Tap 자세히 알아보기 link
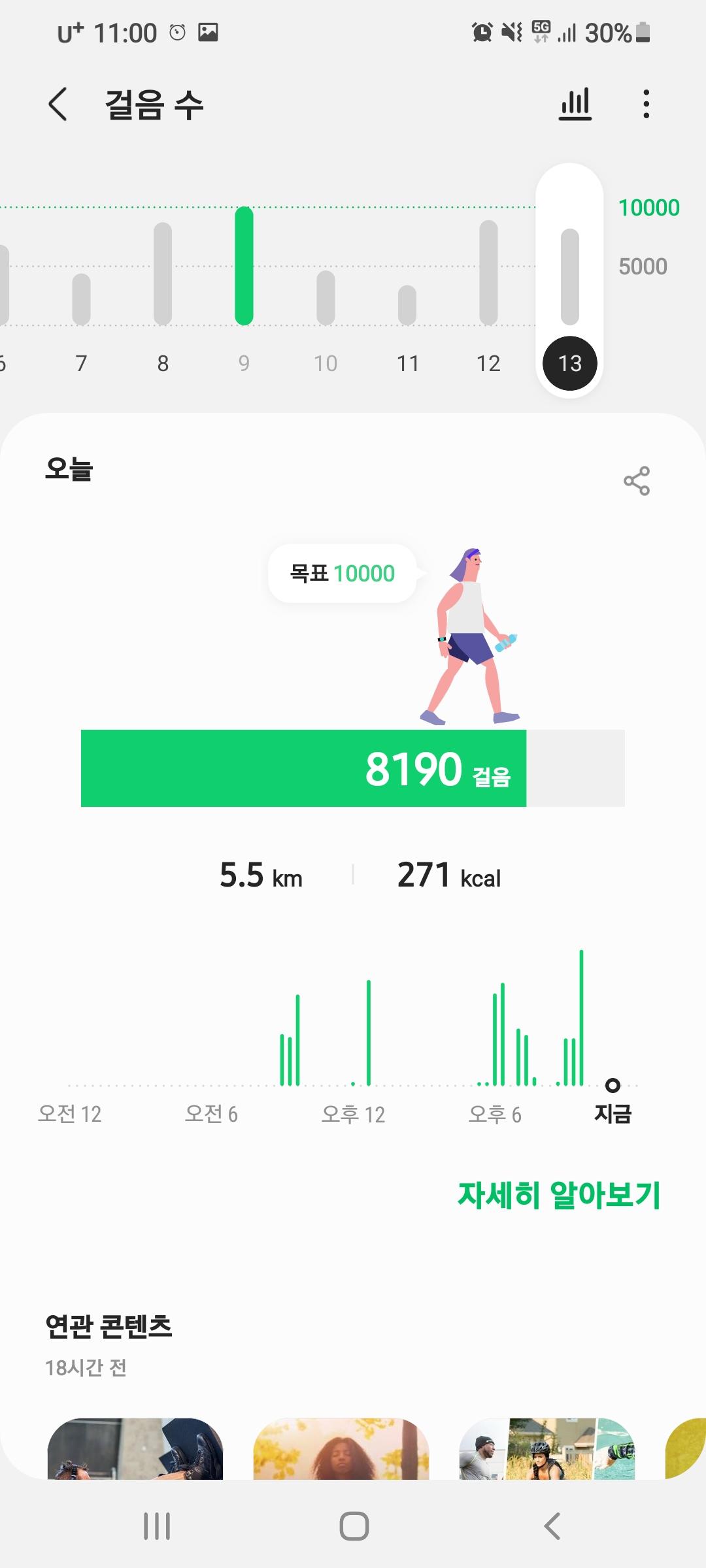 pyautogui.click(x=559, y=1195)
